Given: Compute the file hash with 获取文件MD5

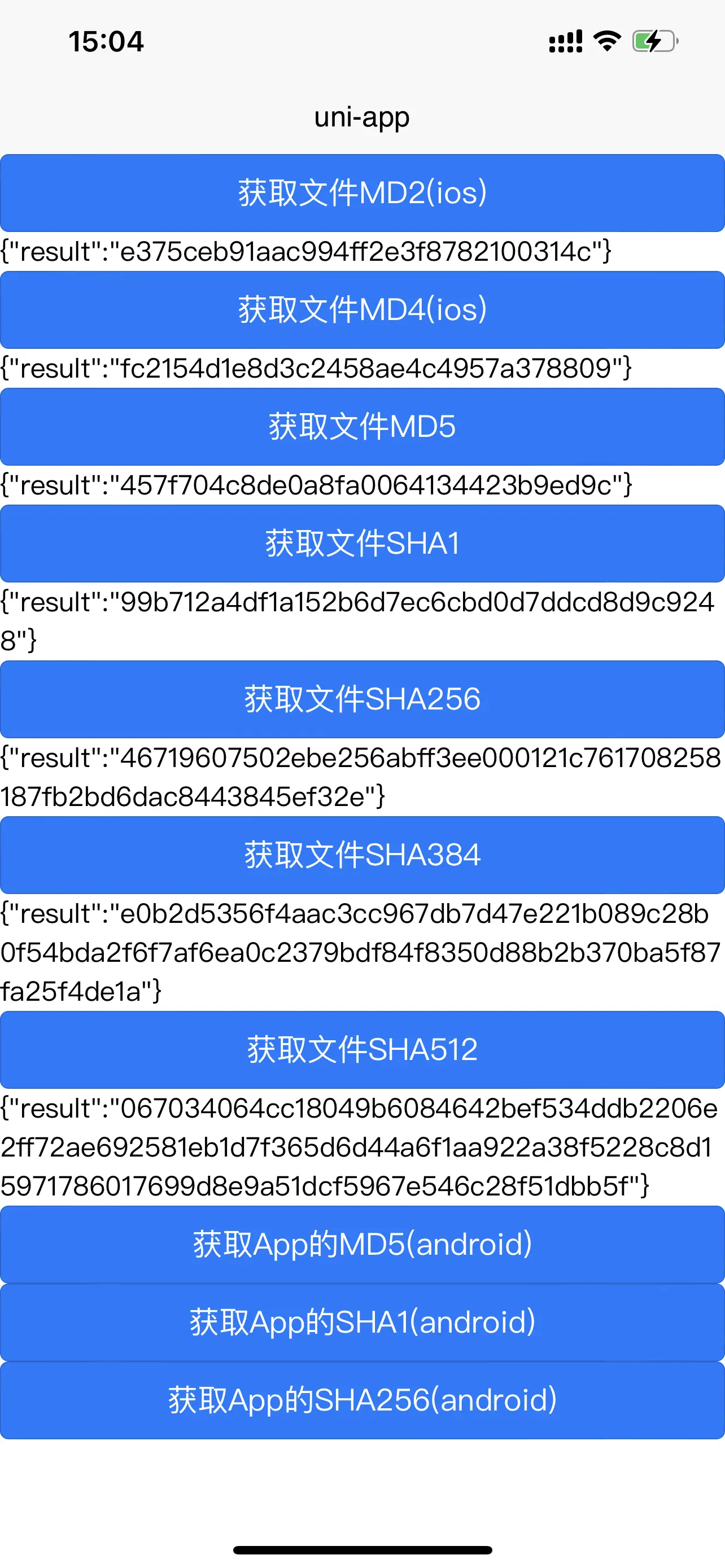Looking at the screenshot, I should tap(362, 427).
